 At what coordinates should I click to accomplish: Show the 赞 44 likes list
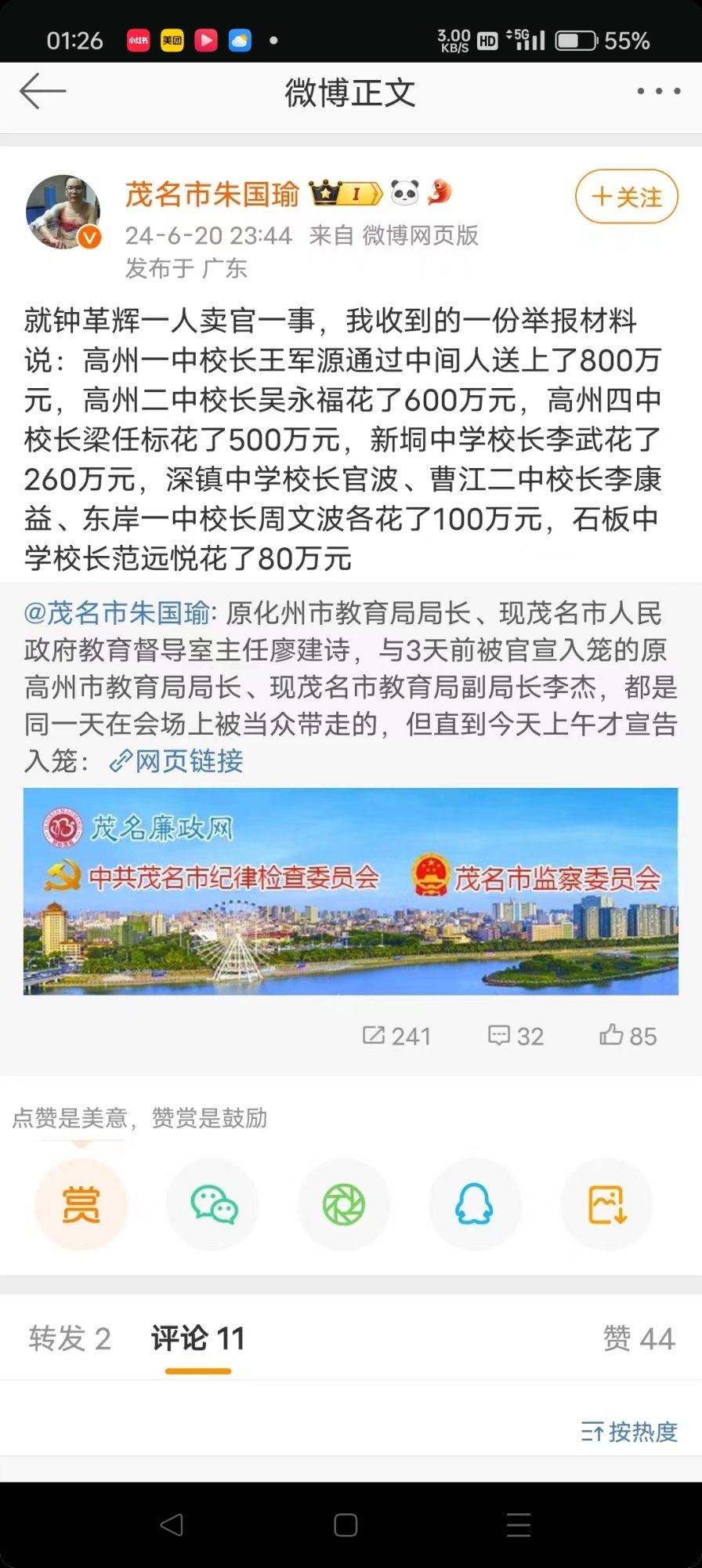pyautogui.click(x=639, y=1338)
